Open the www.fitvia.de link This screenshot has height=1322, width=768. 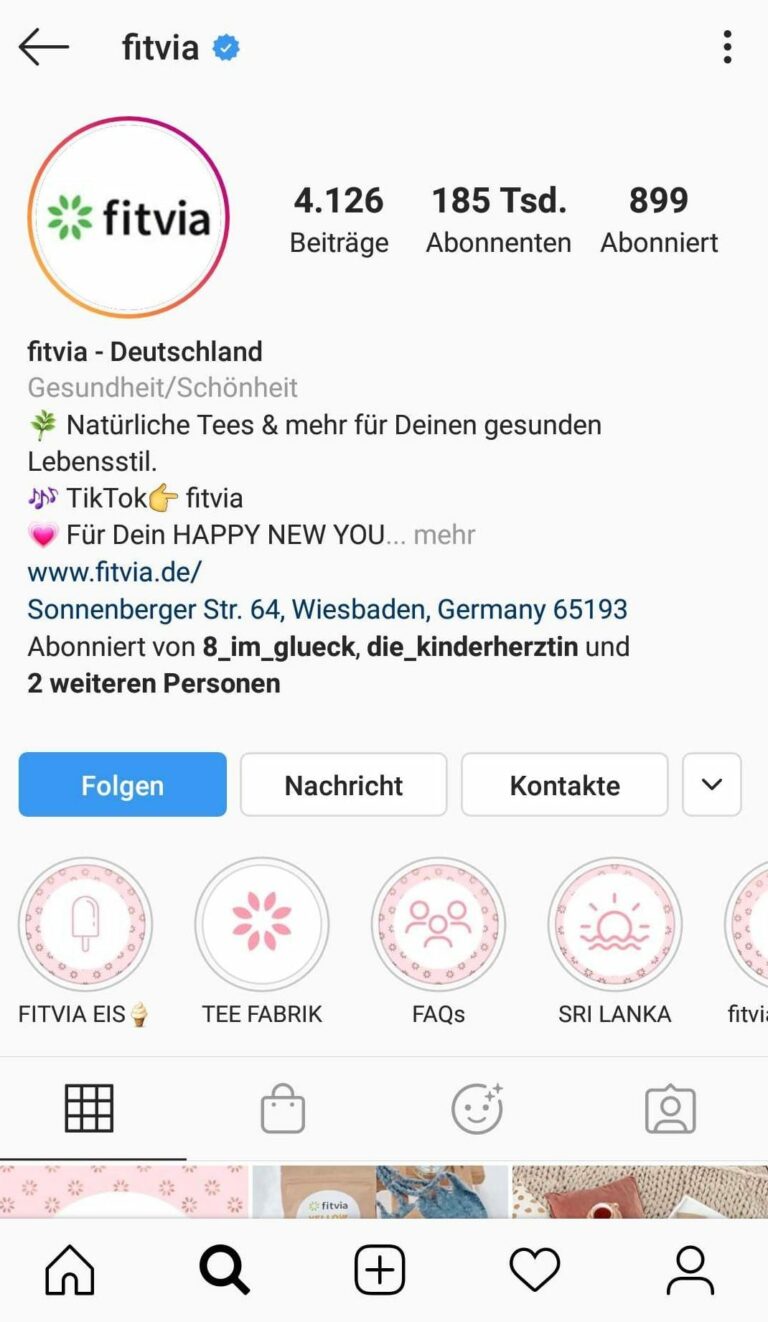coord(114,572)
